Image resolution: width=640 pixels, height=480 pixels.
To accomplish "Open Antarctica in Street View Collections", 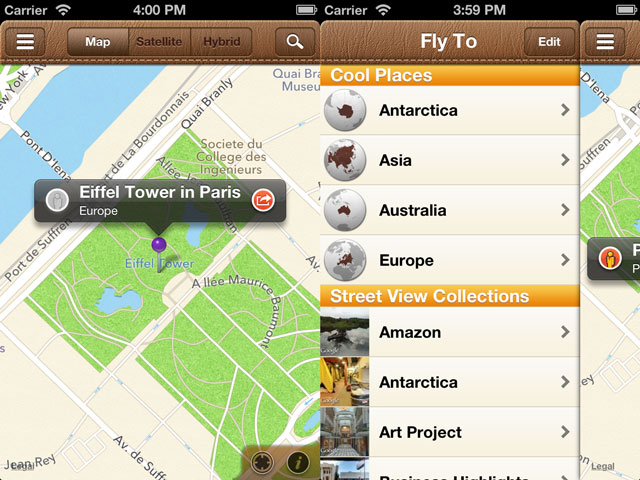I will click(x=450, y=382).
